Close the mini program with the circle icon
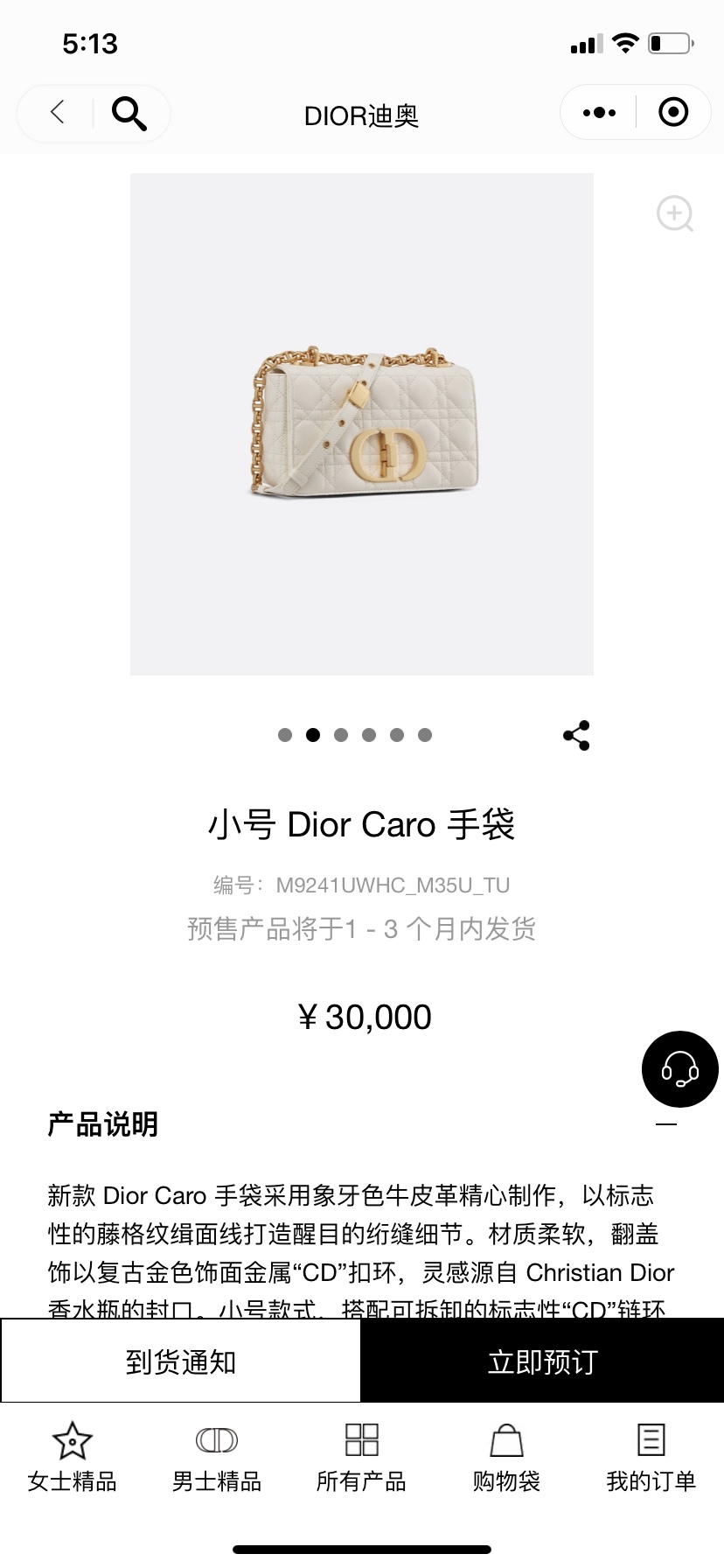This screenshot has height=1568, width=724. (673, 112)
